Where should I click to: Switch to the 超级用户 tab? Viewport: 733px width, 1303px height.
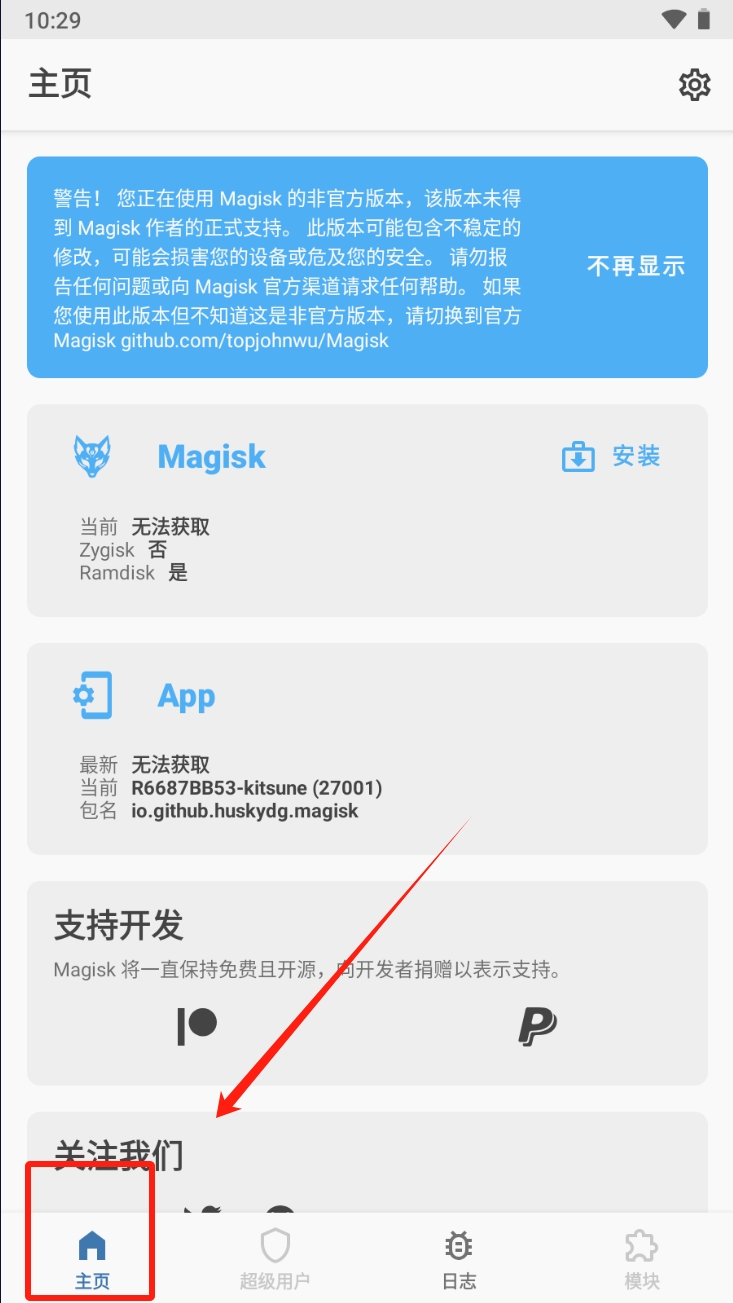coord(275,1259)
